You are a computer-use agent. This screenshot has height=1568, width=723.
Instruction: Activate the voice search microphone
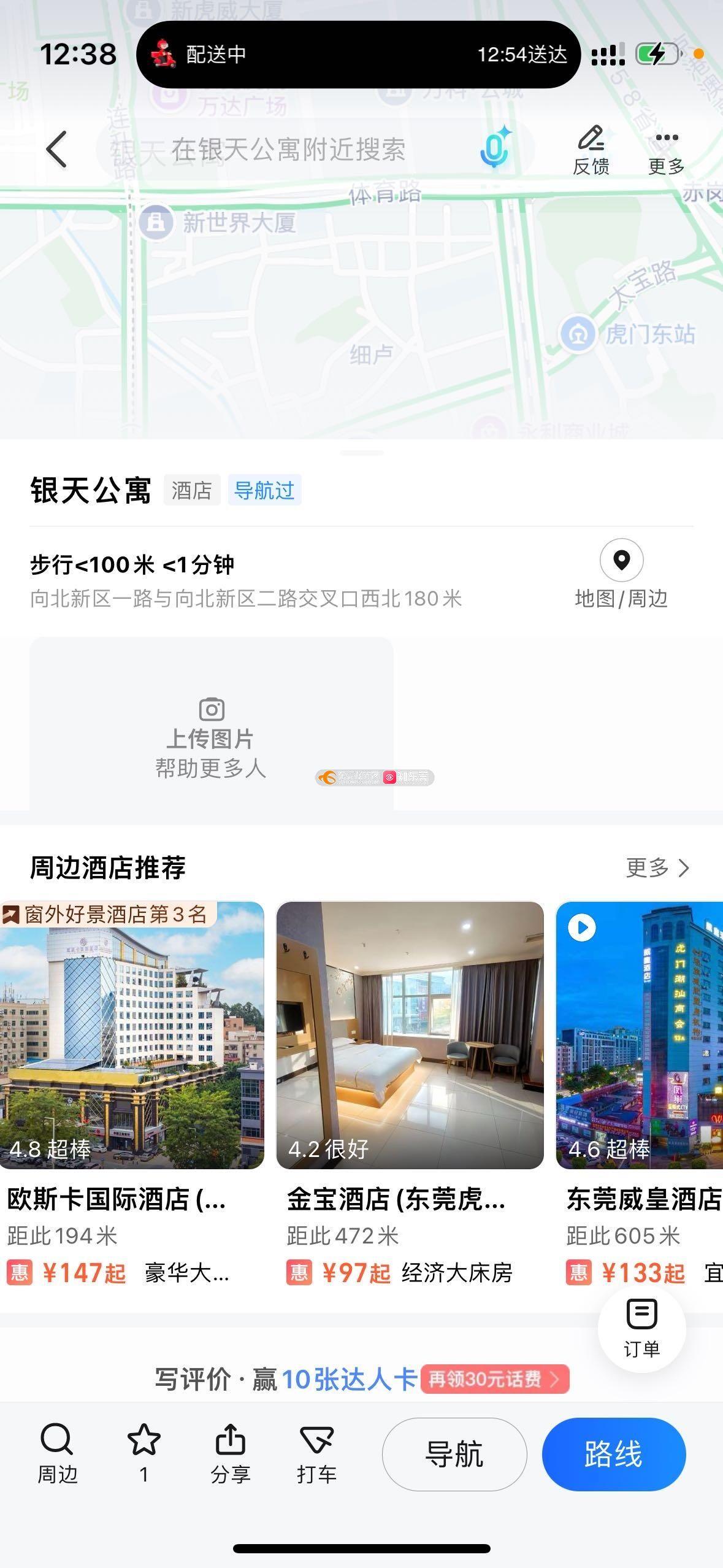494,148
